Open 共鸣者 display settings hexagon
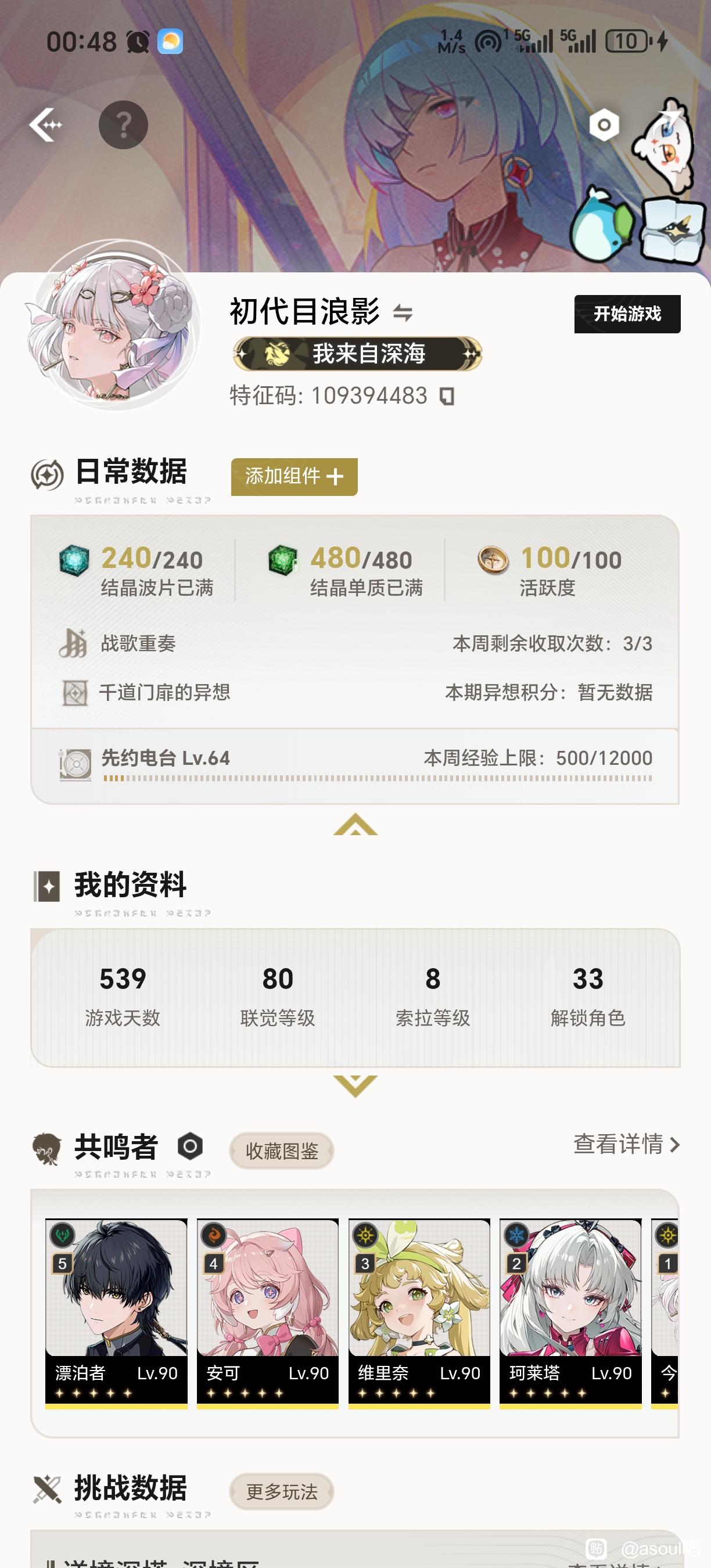The image size is (711, 1568). pos(190,1146)
